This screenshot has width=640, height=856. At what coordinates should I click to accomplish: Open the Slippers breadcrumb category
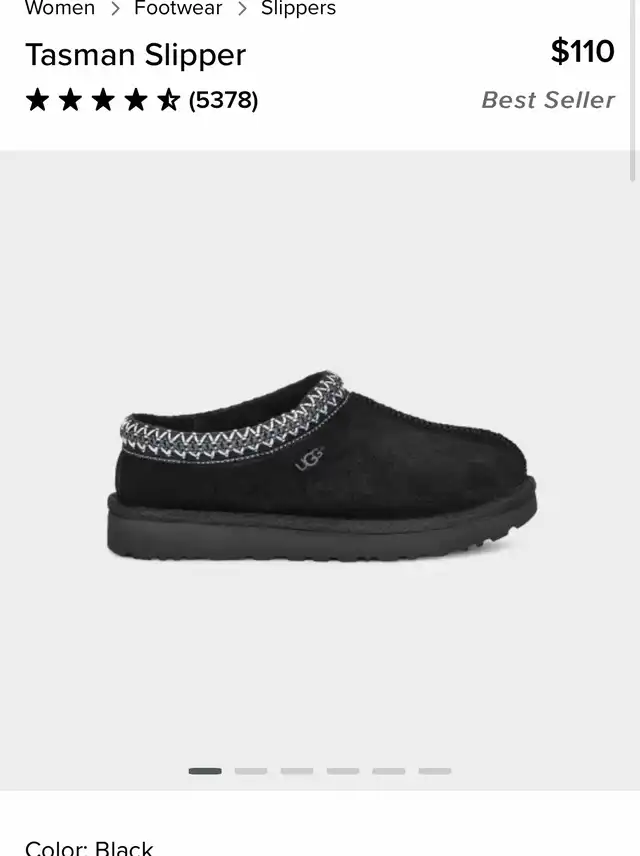pyautogui.click(x=298, y=9)
